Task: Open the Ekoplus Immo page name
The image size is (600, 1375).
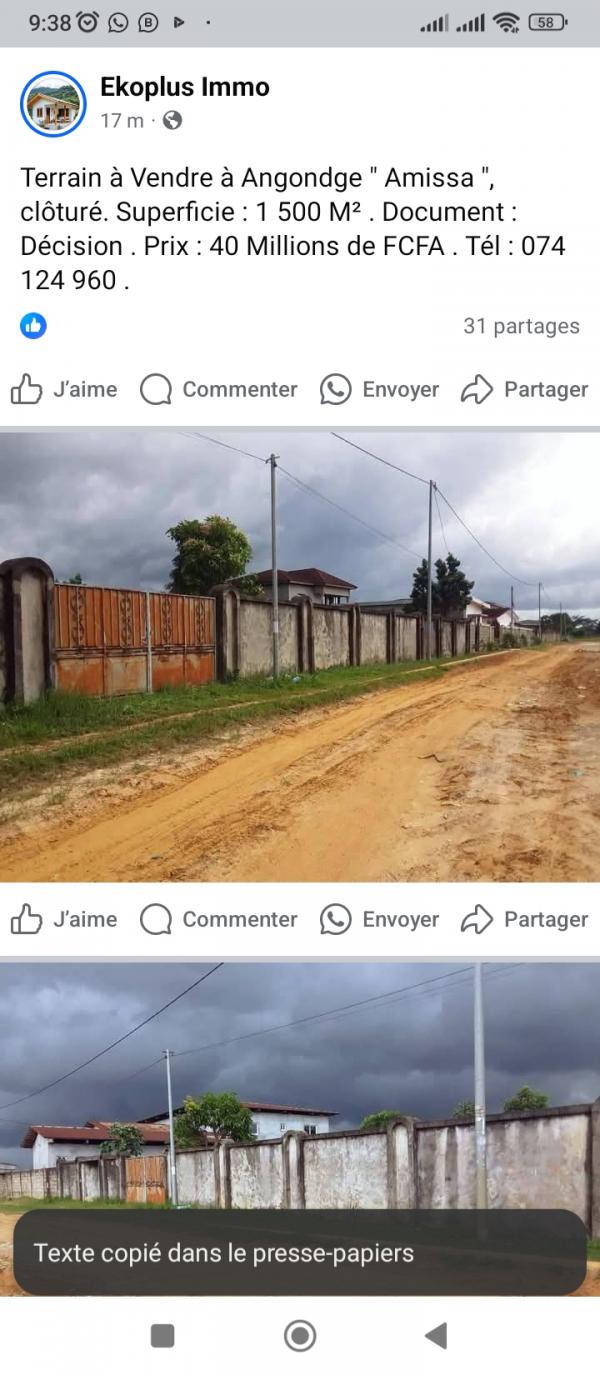Action: [x=185, y=87]
